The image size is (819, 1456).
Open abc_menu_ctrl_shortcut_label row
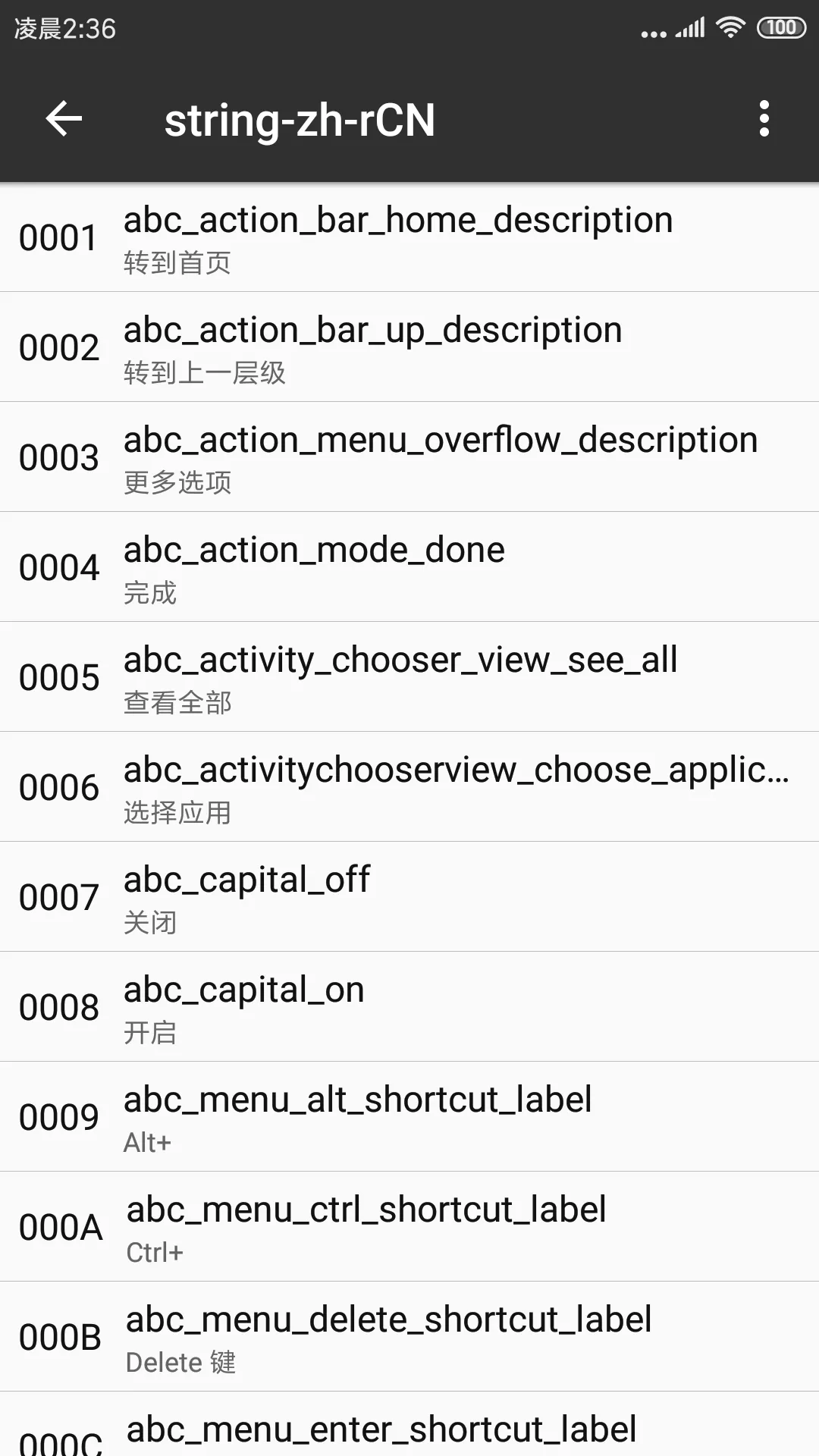pos(409,1228)
